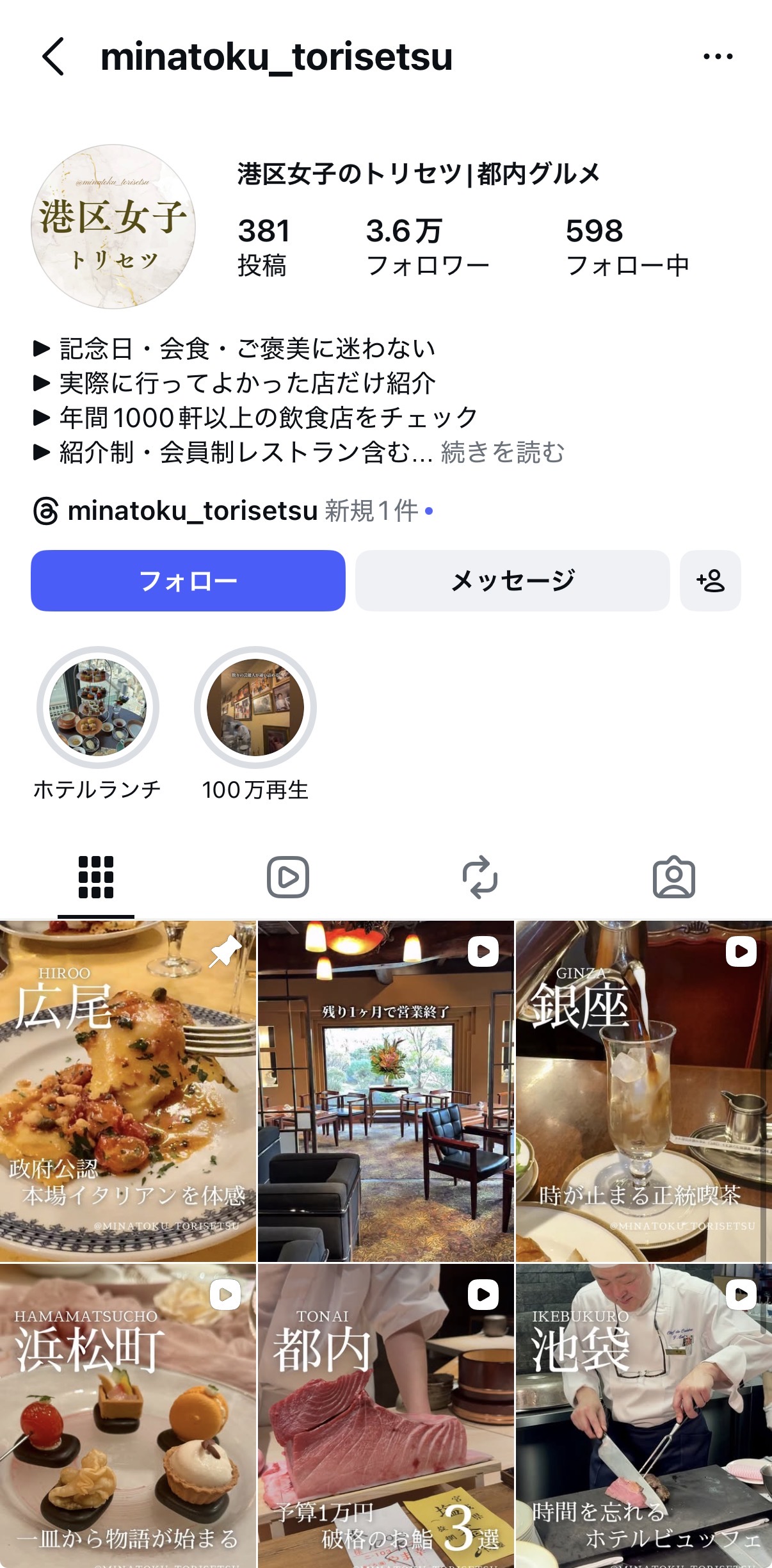Expand bio with 続きを読む
Viewport: 772px width, 1568px height.
tap(502, 453)
